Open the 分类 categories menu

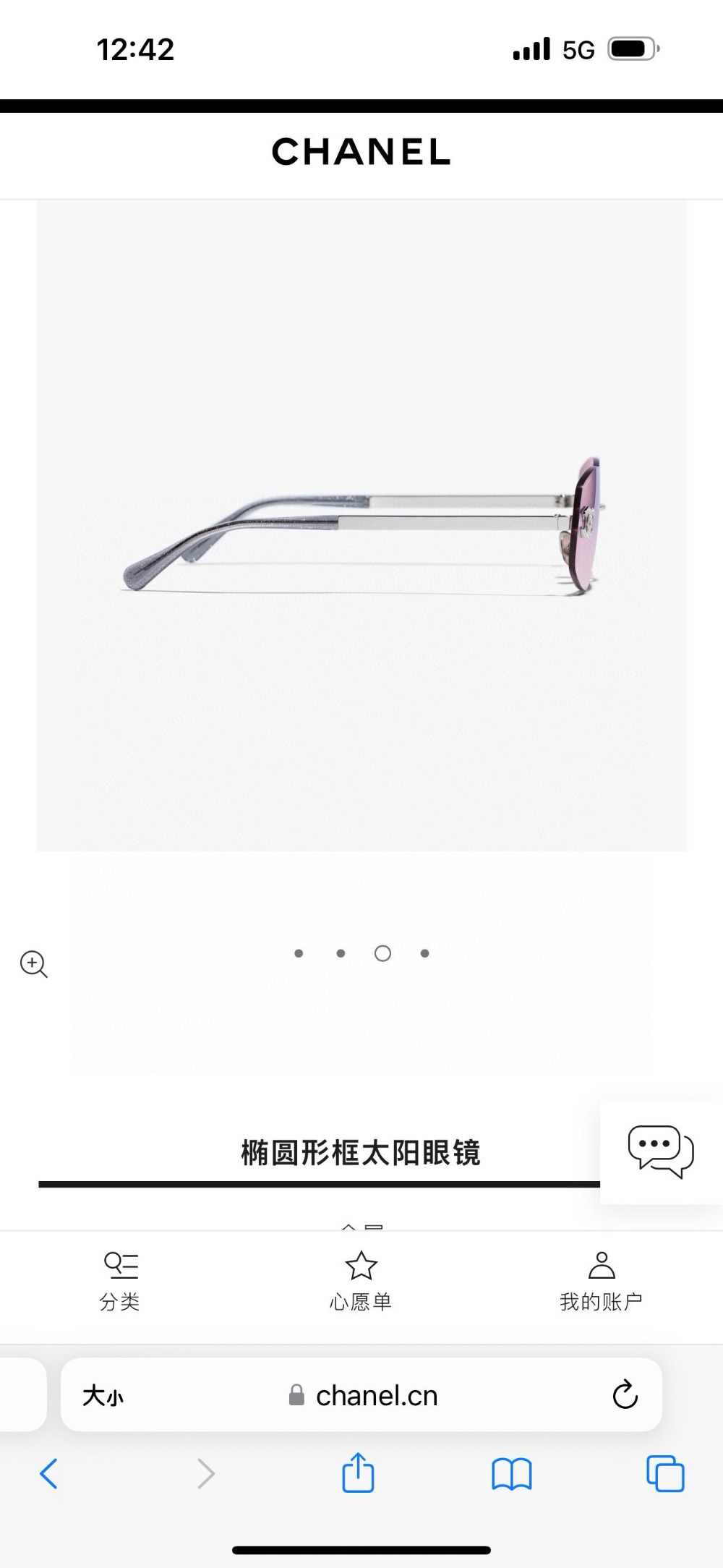coord(120,1282)
